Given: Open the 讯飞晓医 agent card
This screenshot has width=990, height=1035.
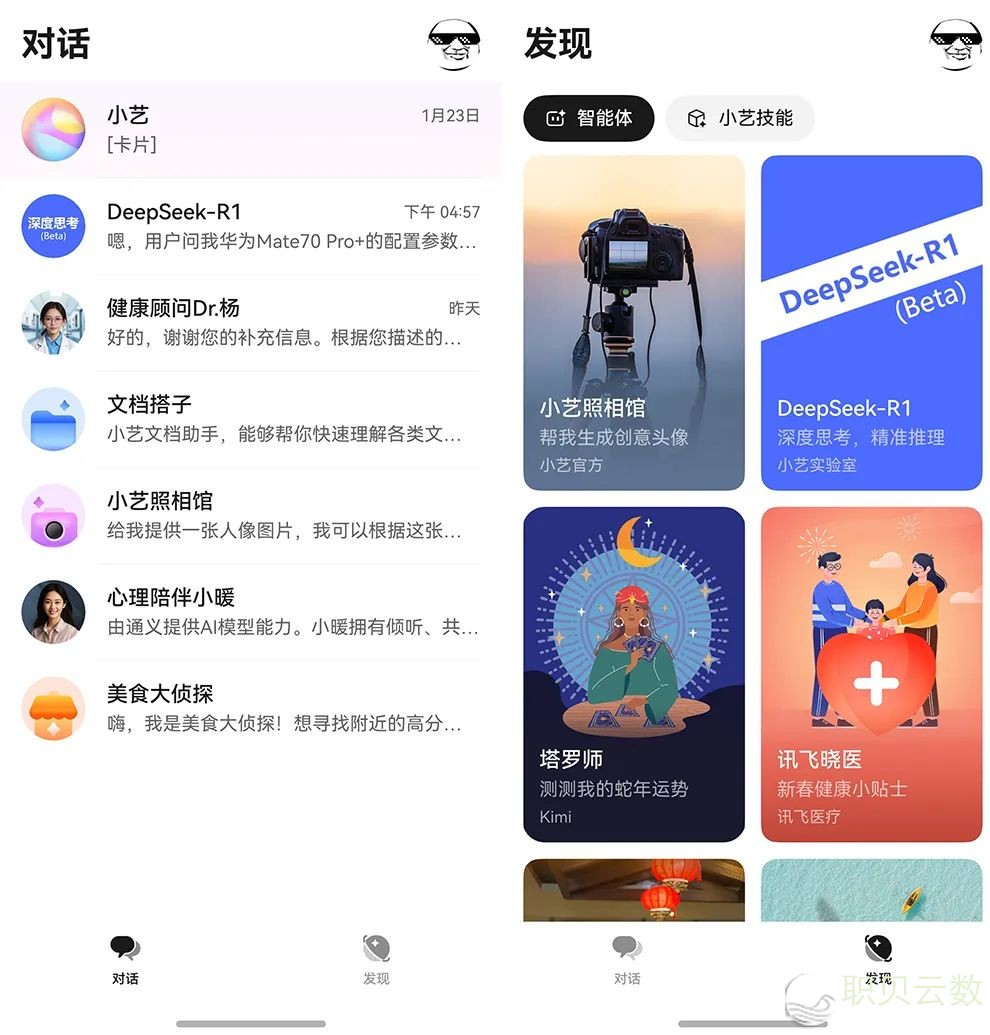Looking at the screenshot, I should pyautogui.click(x=871, y=674).
